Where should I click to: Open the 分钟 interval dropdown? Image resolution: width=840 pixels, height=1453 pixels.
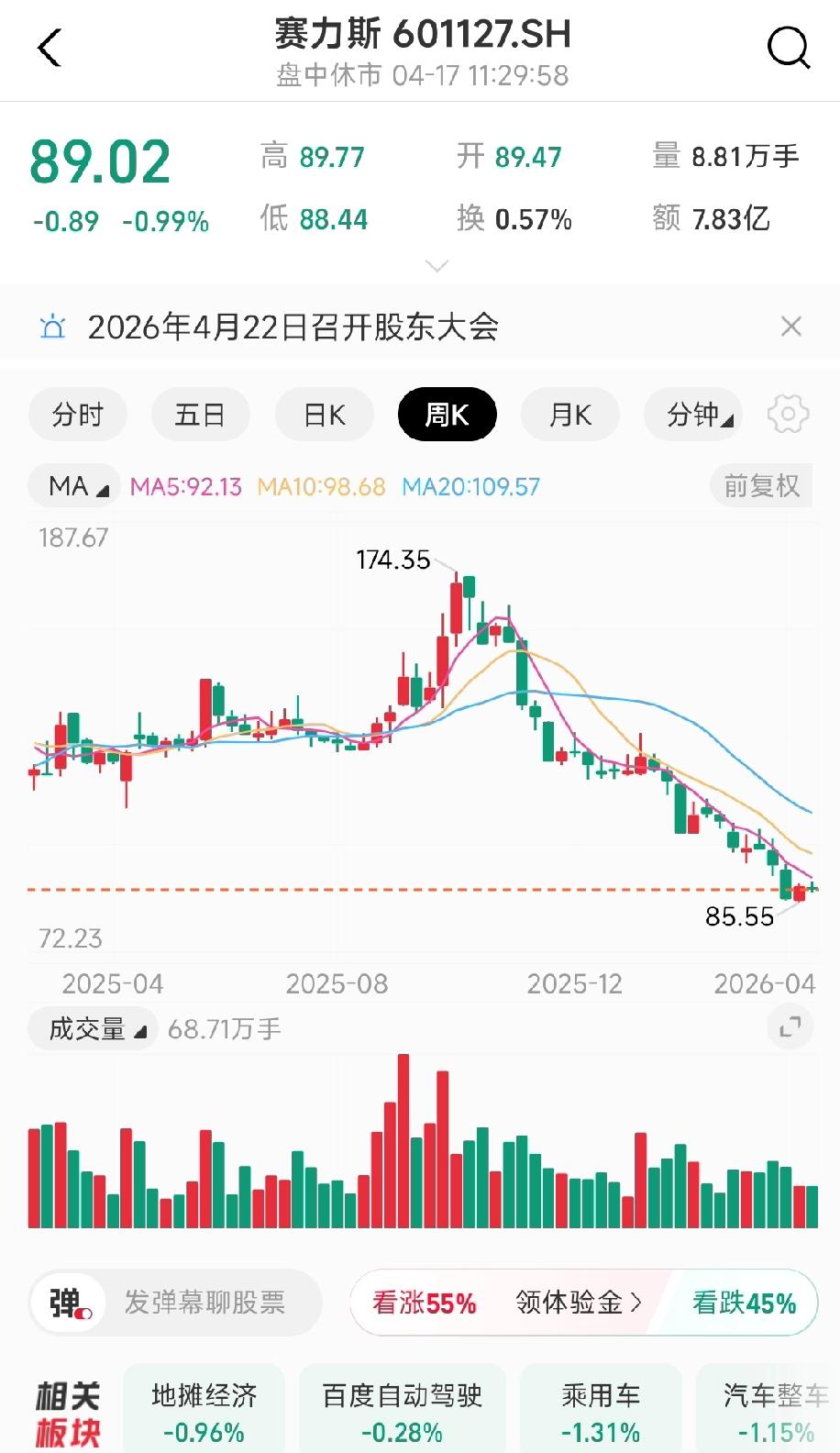692,415
